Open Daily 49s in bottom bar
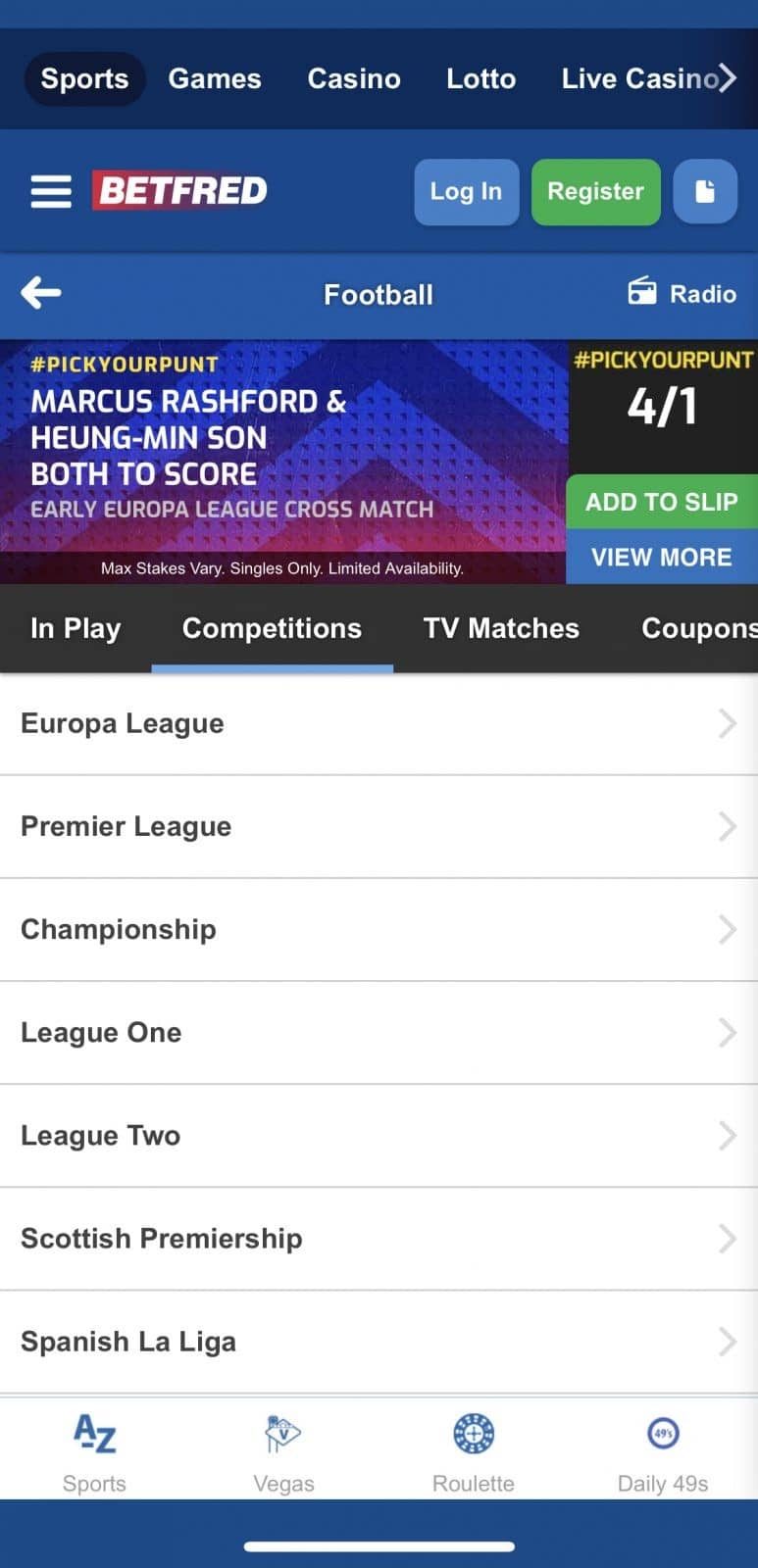This screenshot has width=758, height=1568. pyautogui.click(x=663, y=1452)
